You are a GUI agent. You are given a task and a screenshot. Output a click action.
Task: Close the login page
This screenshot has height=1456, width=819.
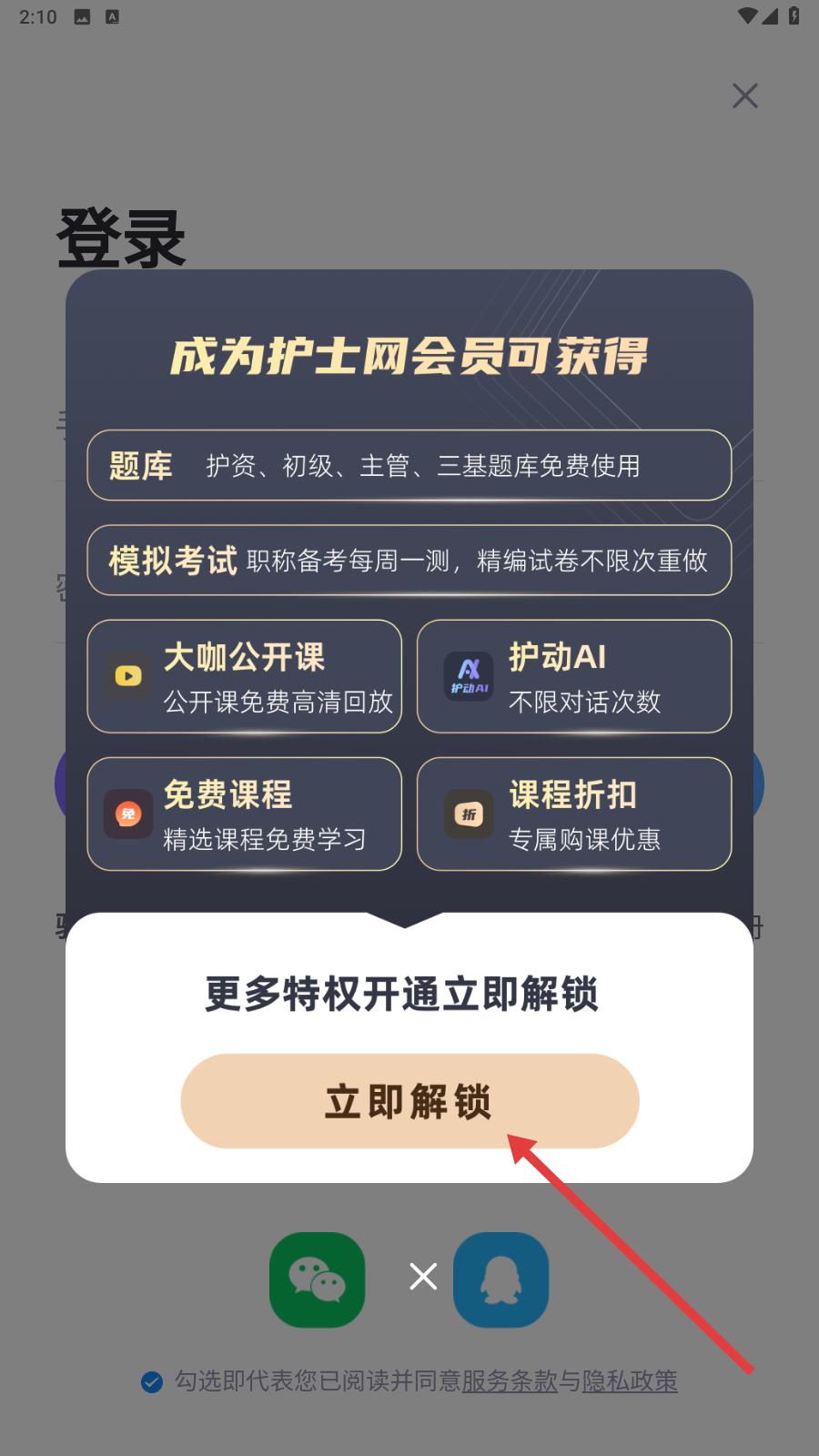pyautogui.click(x=745, y=96)
